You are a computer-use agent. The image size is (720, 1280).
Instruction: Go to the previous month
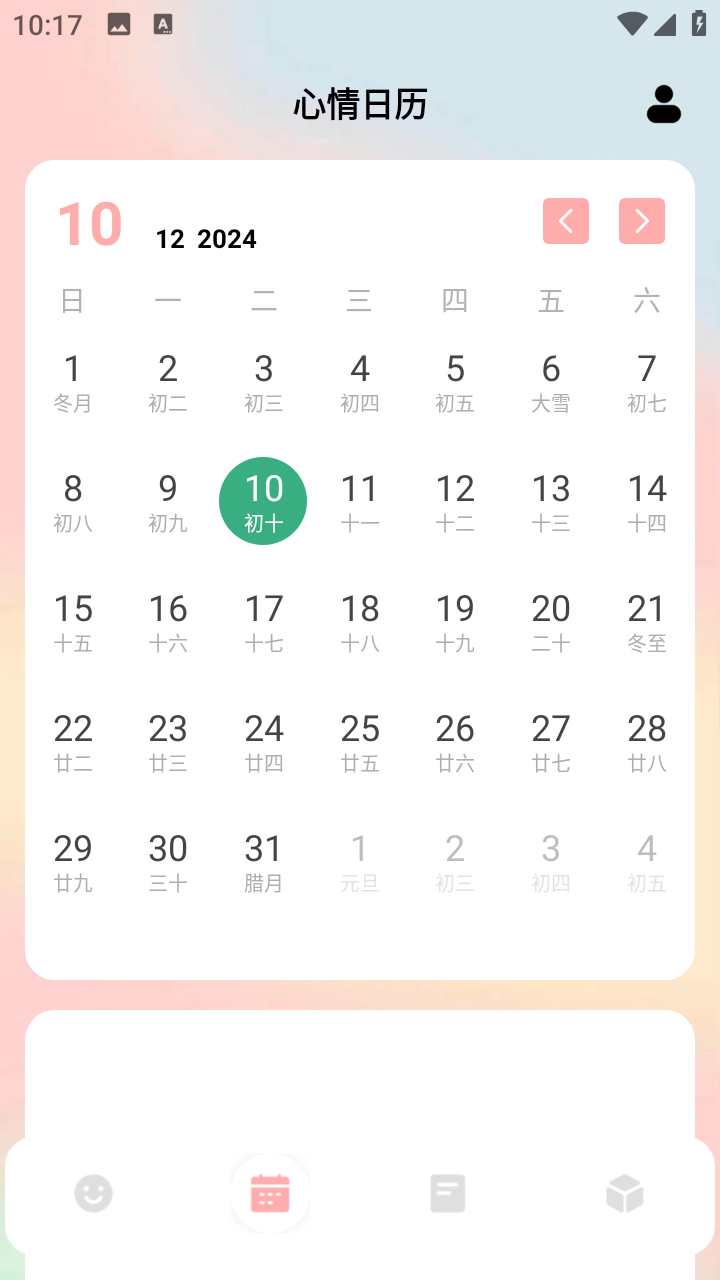point(566,221)
